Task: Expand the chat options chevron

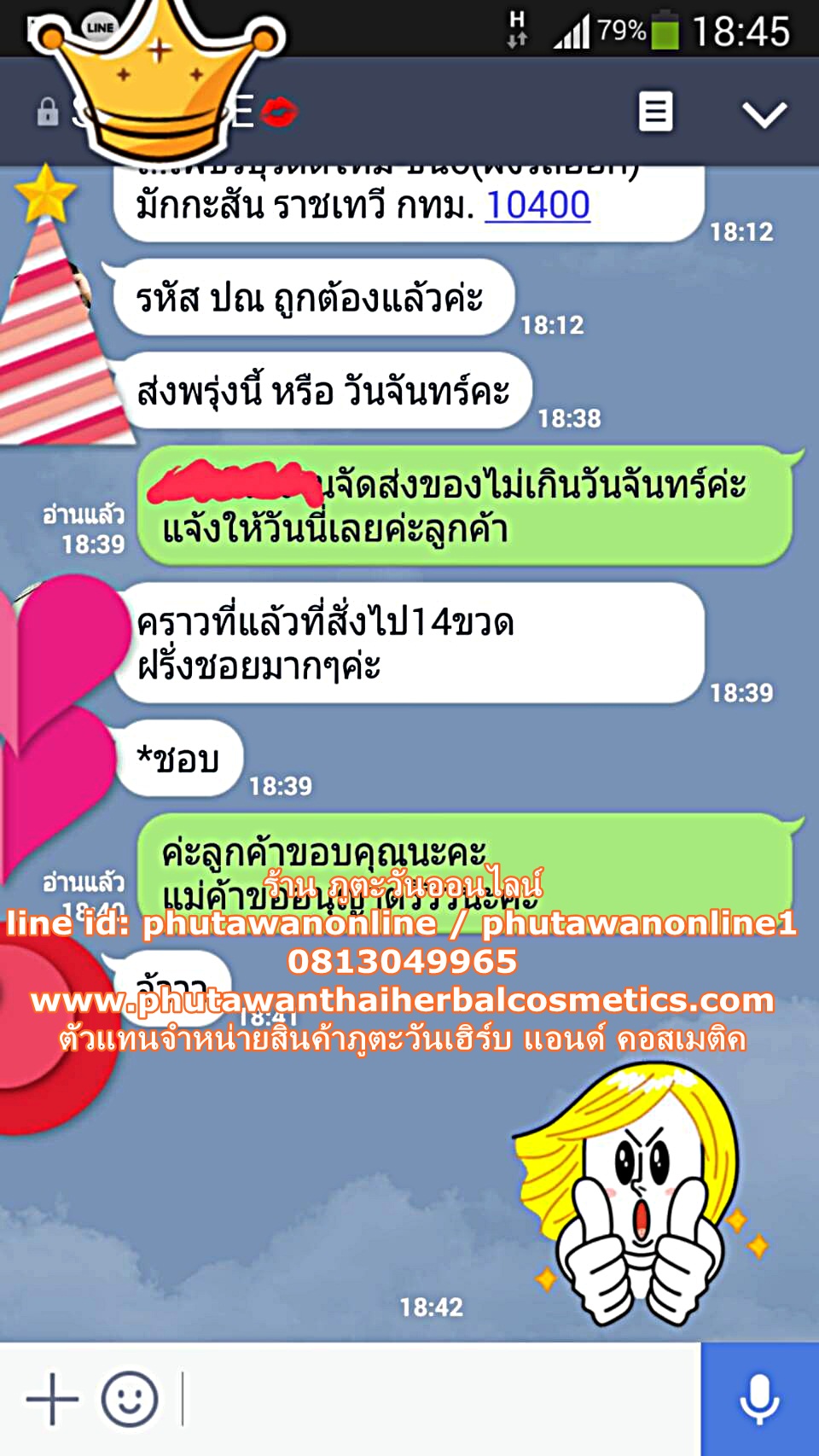Action: click(764, 114)
